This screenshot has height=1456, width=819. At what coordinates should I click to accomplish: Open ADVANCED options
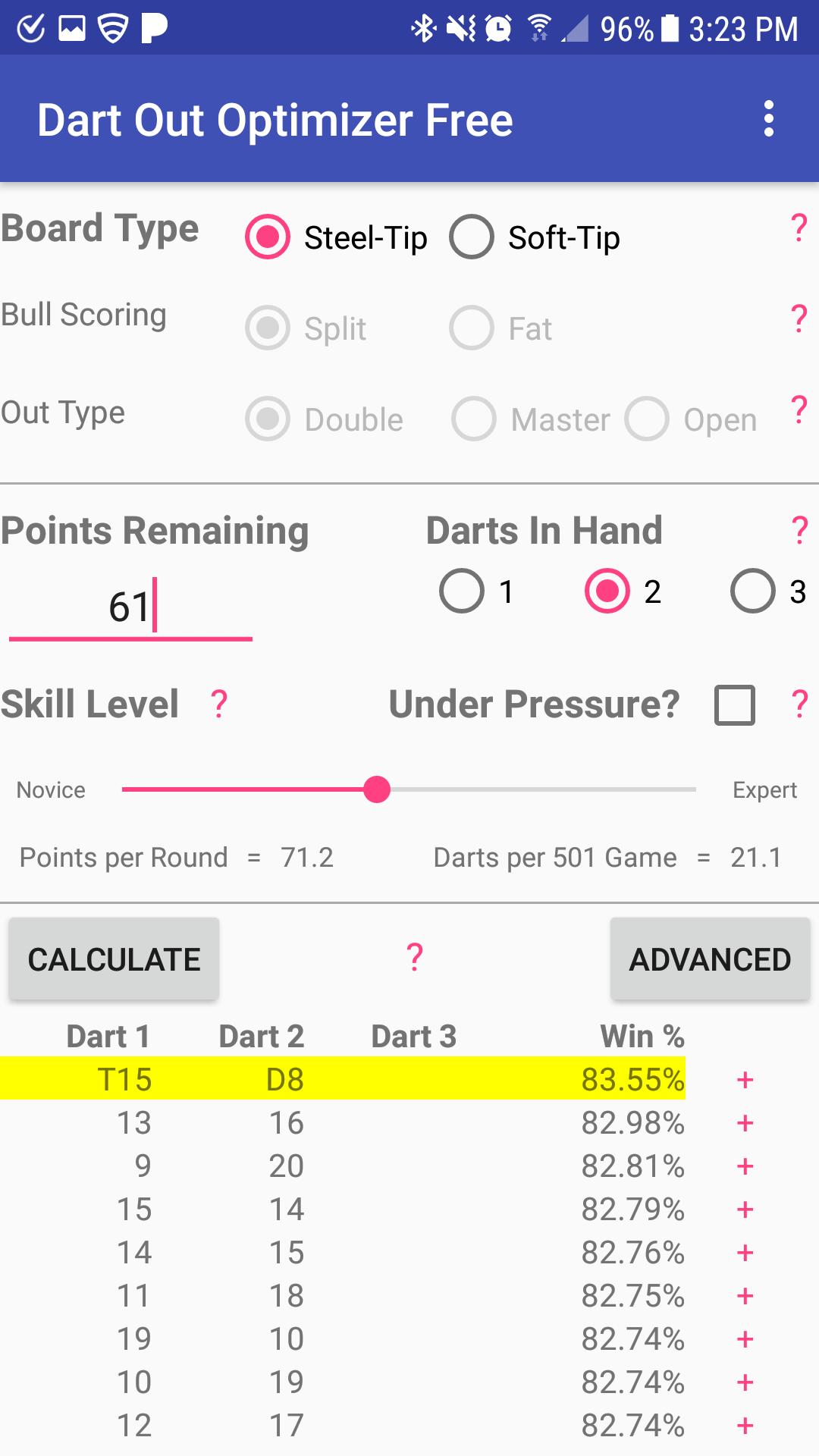710,959
